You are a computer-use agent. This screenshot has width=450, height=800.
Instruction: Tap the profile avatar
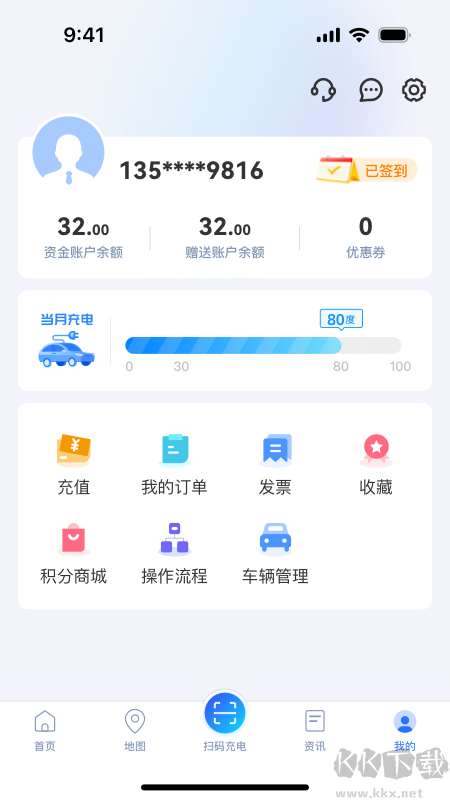pos(68,153)
